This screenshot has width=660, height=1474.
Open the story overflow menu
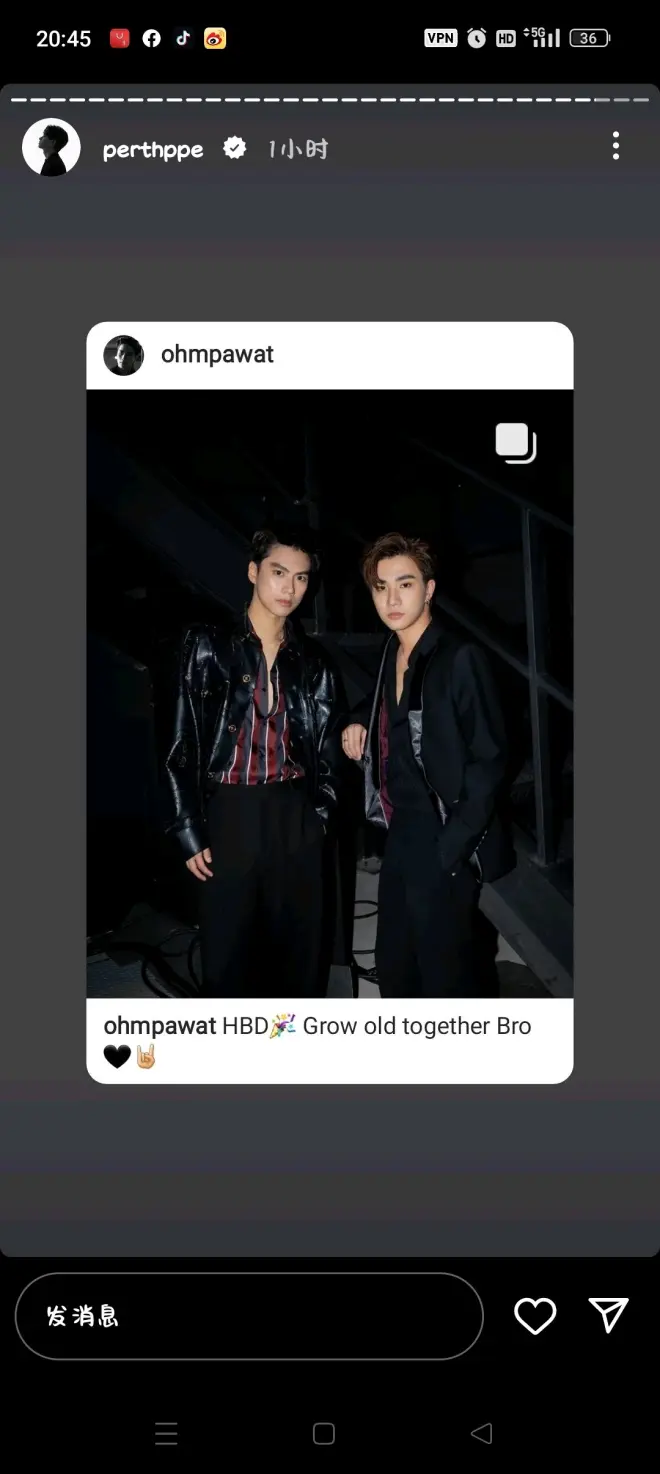615,146
